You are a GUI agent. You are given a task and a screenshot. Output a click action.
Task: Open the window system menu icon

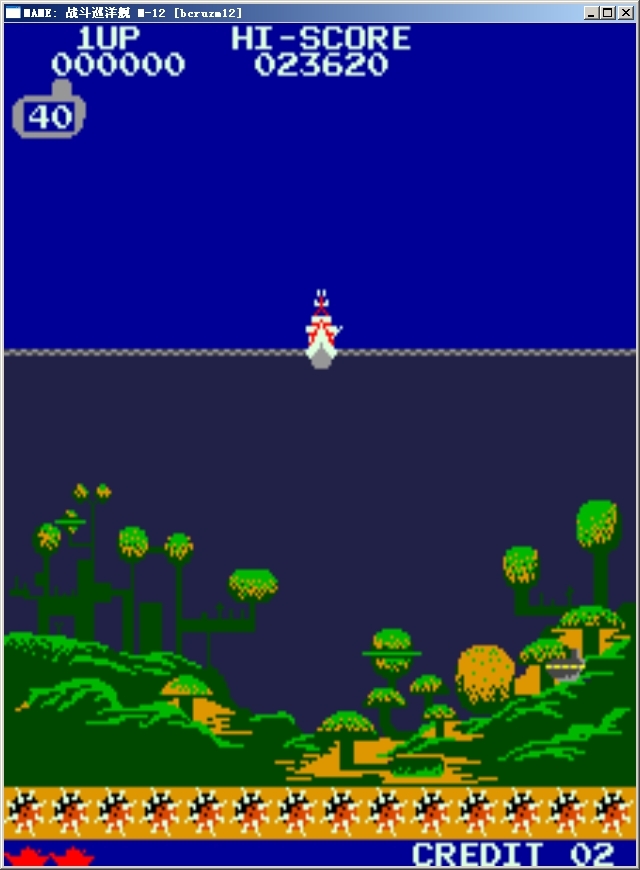pyautogui.click(x=13, y=13)
